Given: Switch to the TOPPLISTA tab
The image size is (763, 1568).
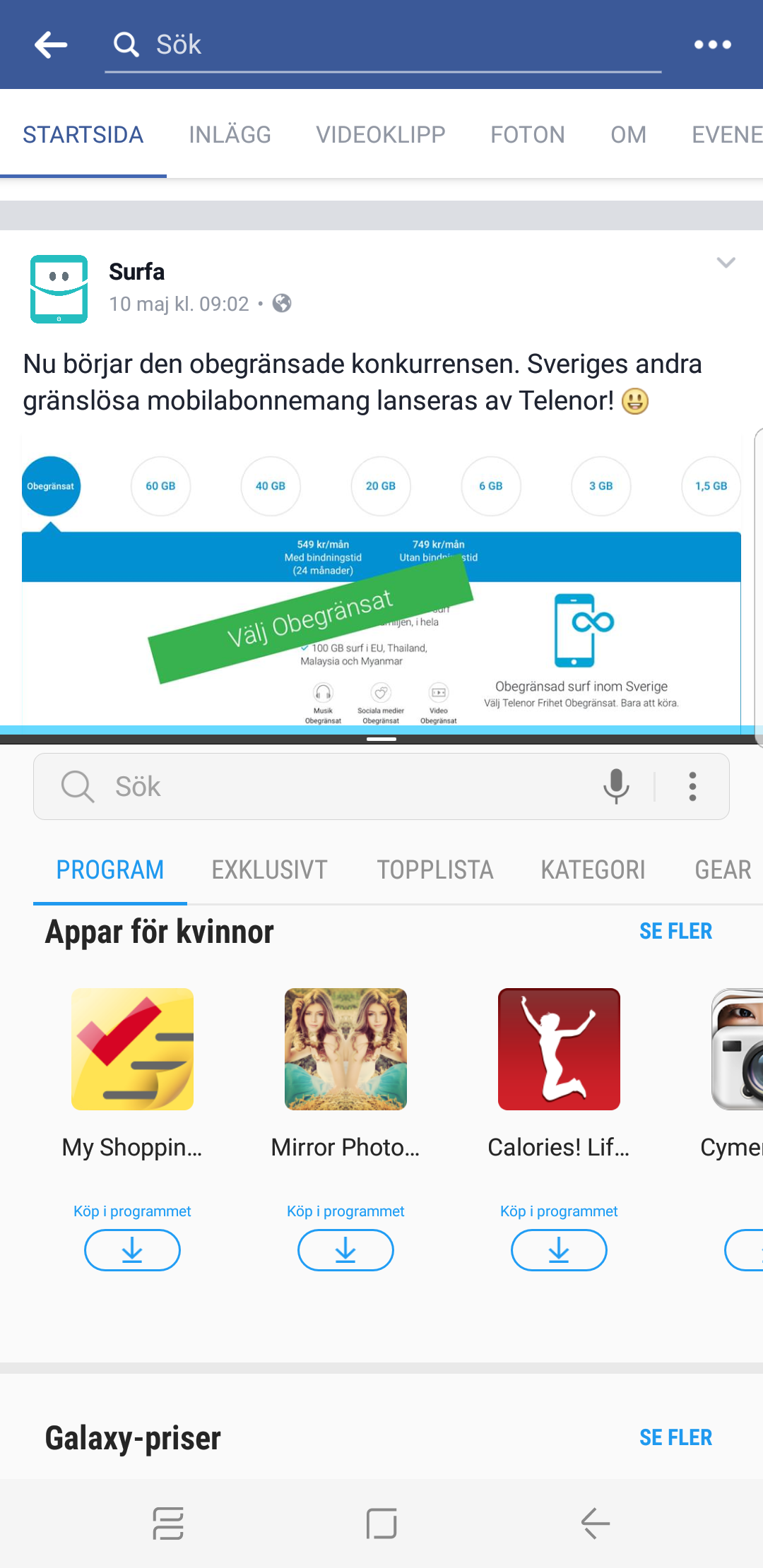Looking at the screenshot, I should [434, 869].
